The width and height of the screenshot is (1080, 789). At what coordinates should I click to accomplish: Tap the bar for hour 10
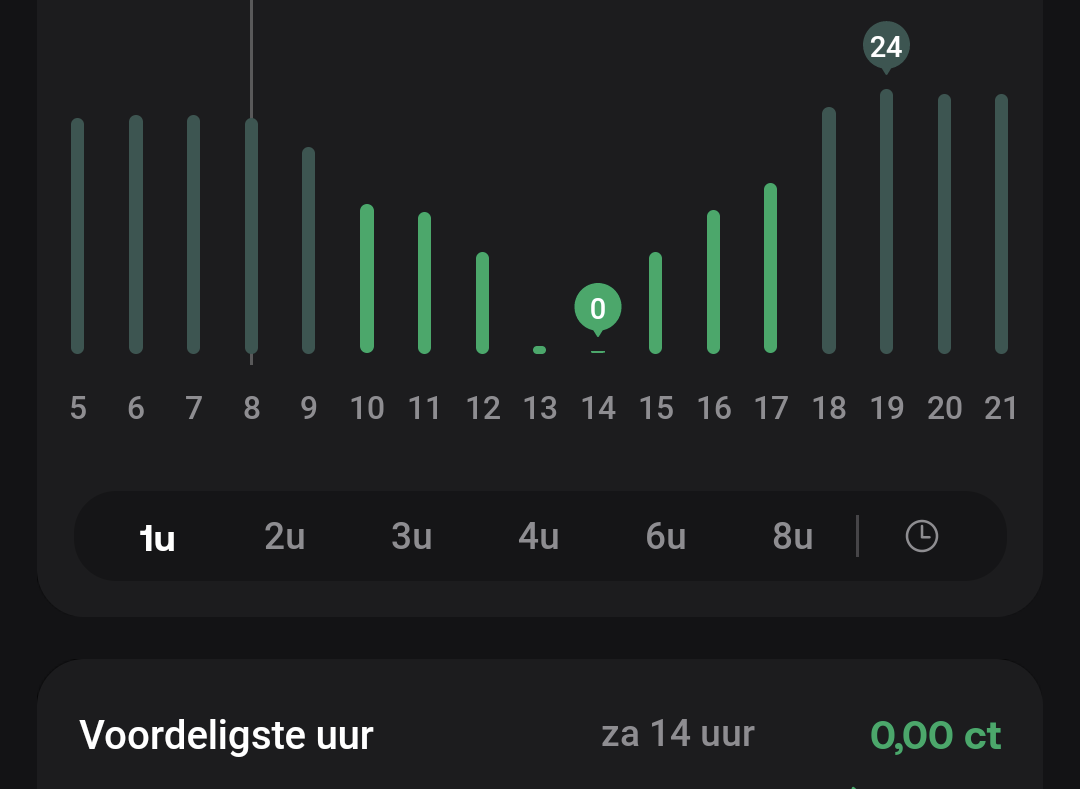[367, 278]
